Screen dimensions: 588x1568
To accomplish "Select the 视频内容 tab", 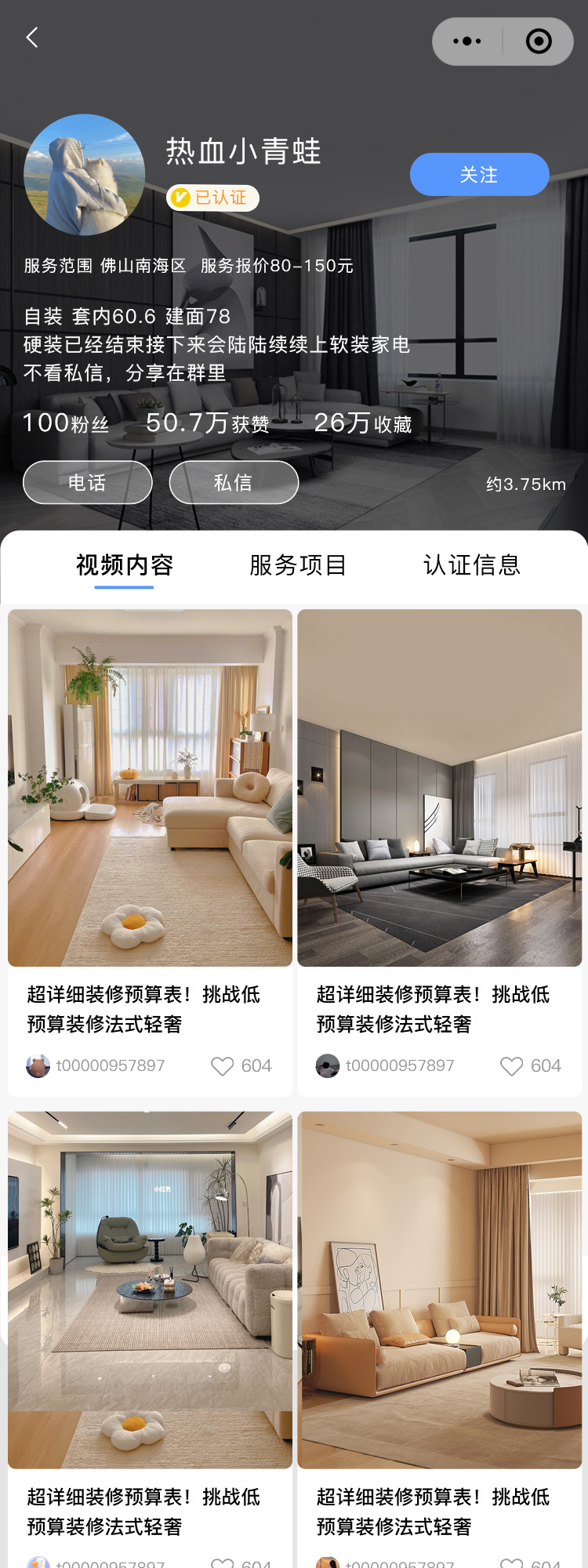I will [124, 565].
